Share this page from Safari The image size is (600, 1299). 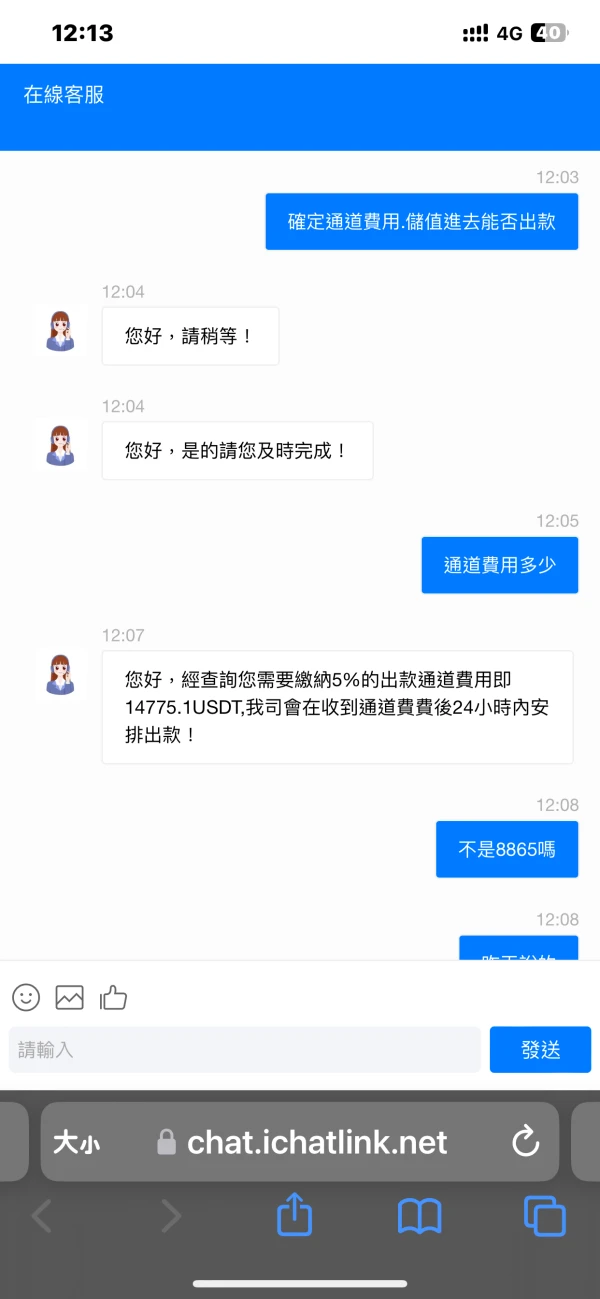tap(294, 1216)
